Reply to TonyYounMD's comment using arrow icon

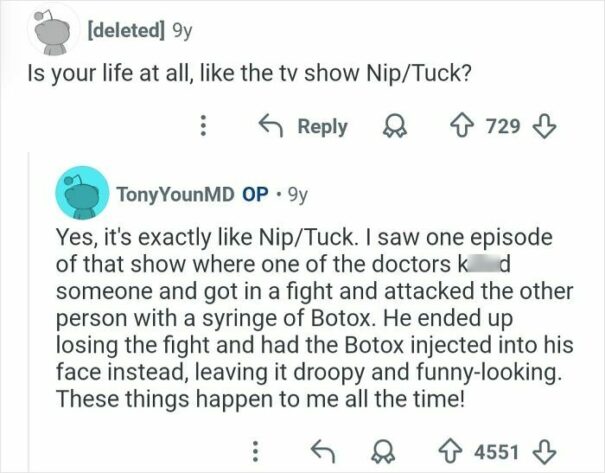pyautogui.click(x=323, y=452)
